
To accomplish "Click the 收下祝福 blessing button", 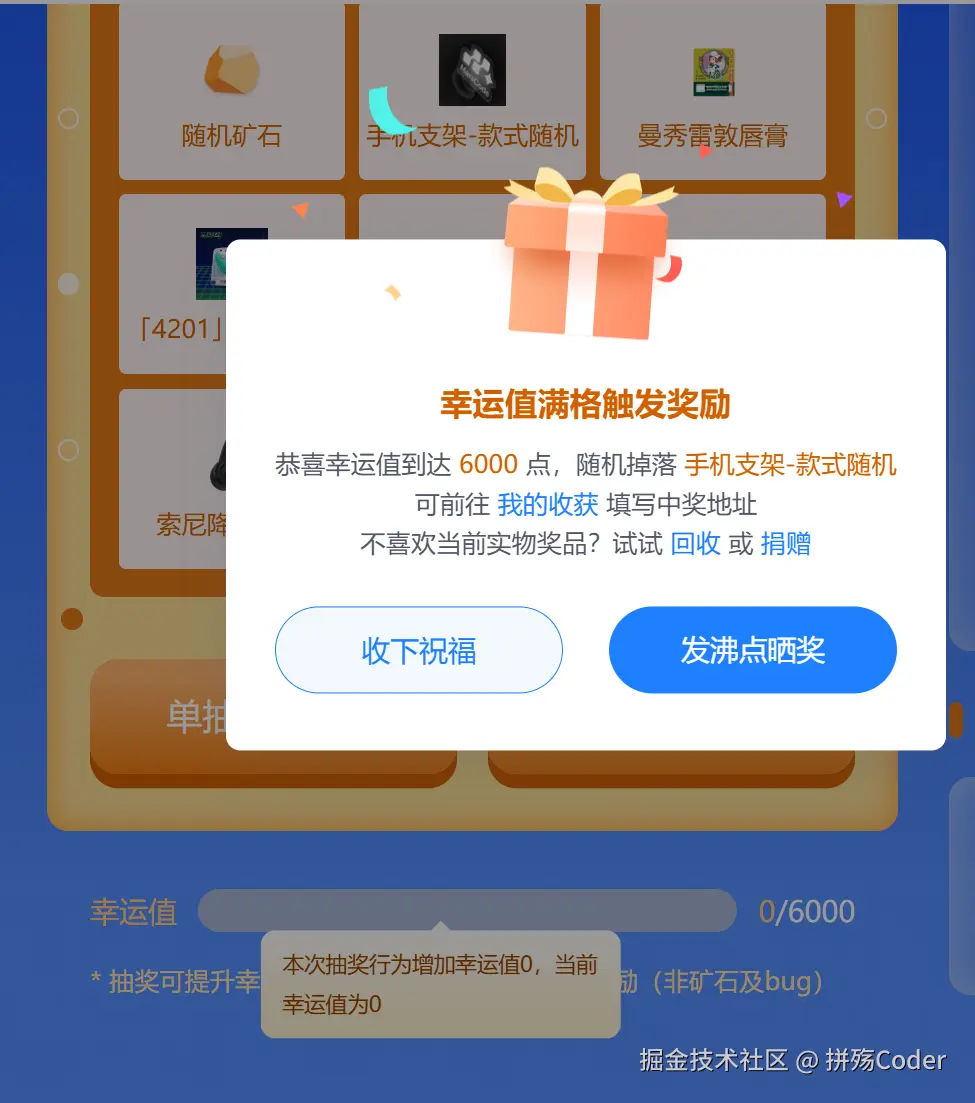I will click(418, 650).
